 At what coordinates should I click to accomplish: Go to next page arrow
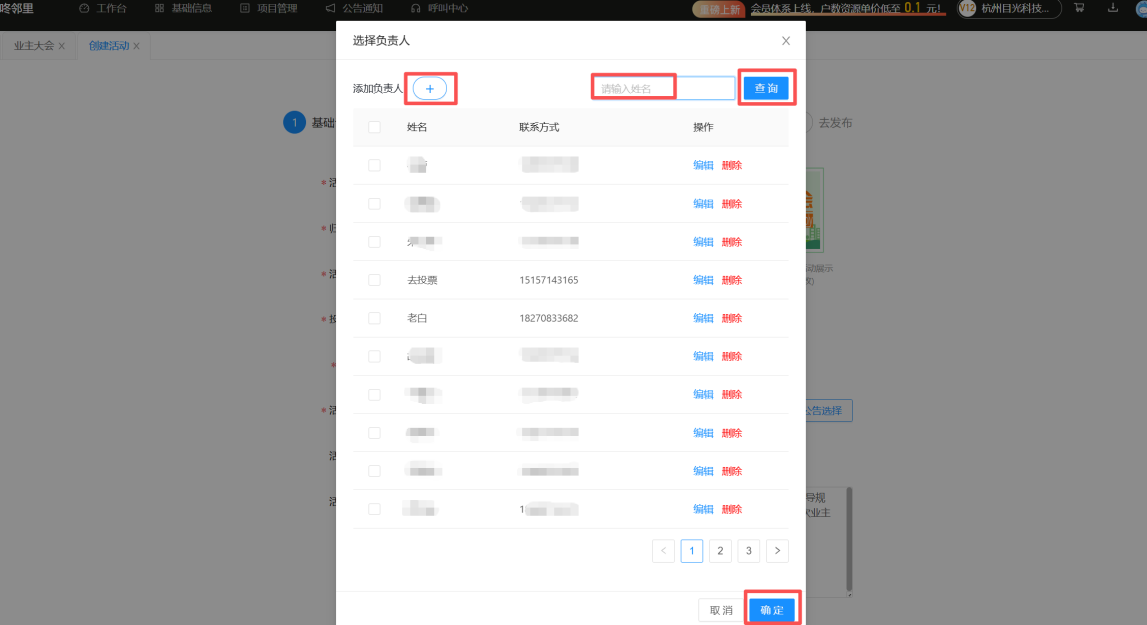pos(777,550)
